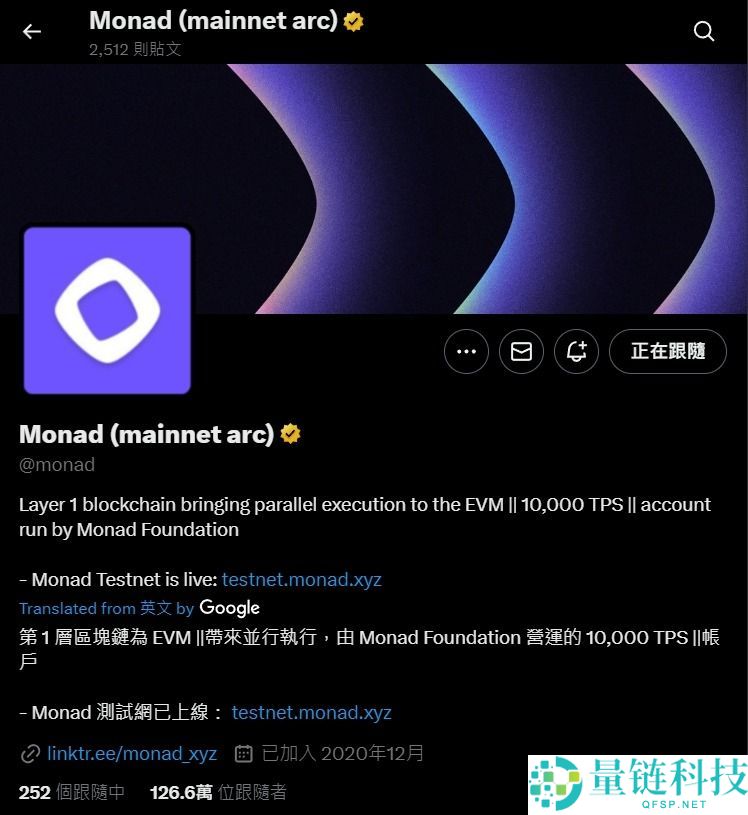Open the linktr.ee/monad_xyz link
Viewport: 748px width, 815px height.
tap(132, 753)
